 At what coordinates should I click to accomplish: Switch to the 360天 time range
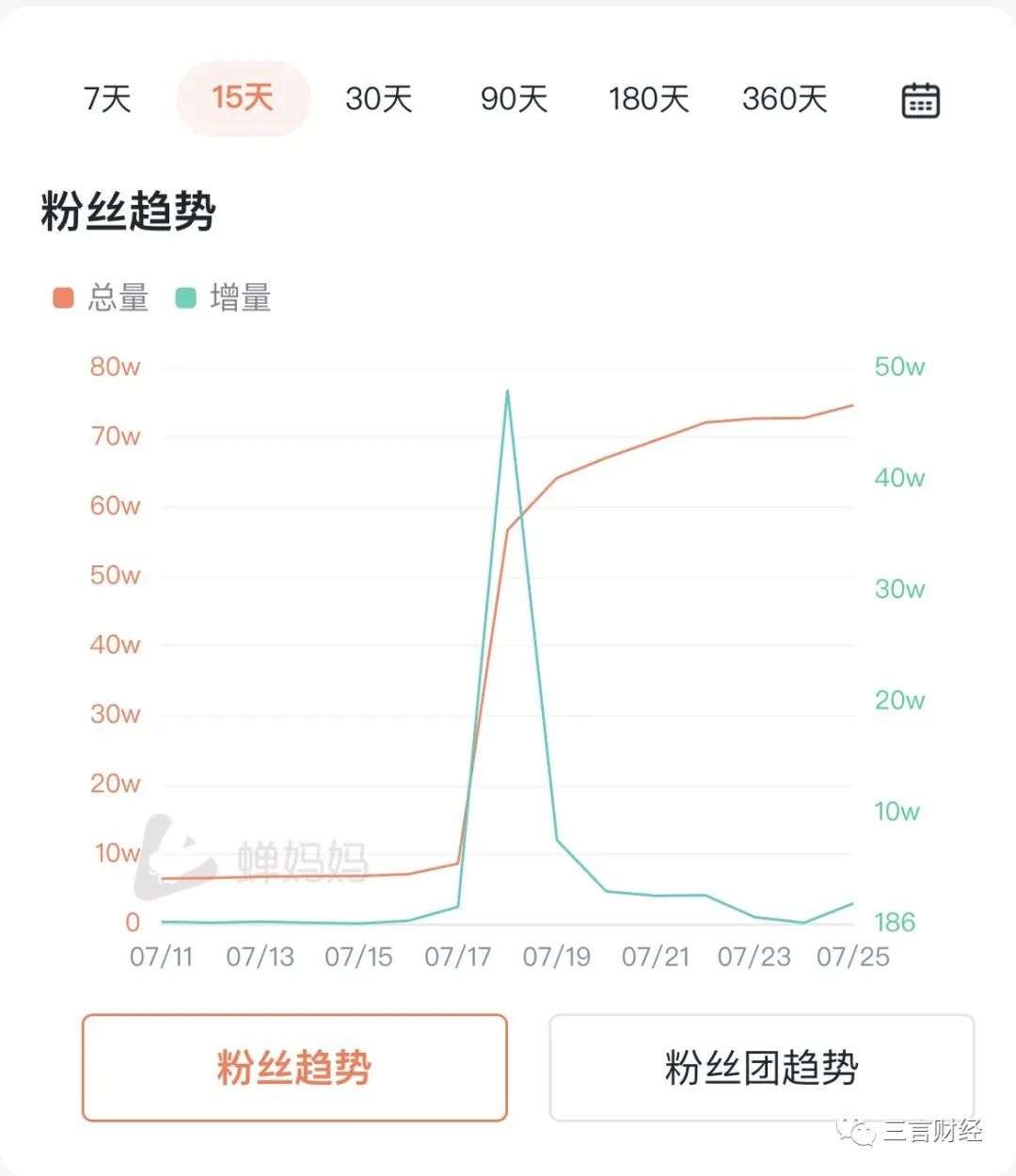coord(784,99)
